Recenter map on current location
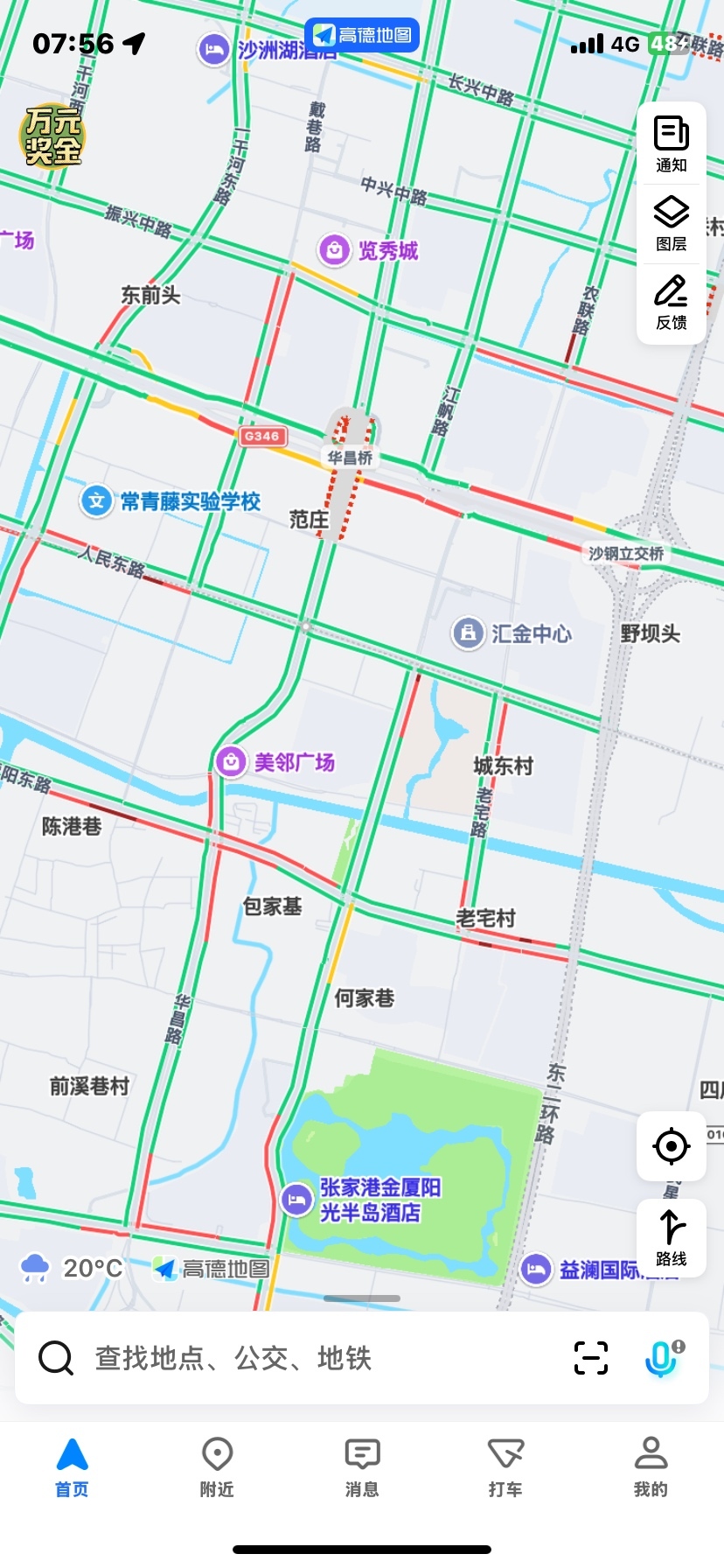Viewport: 724px width, 1568px height. click(x=671, y=1145)
